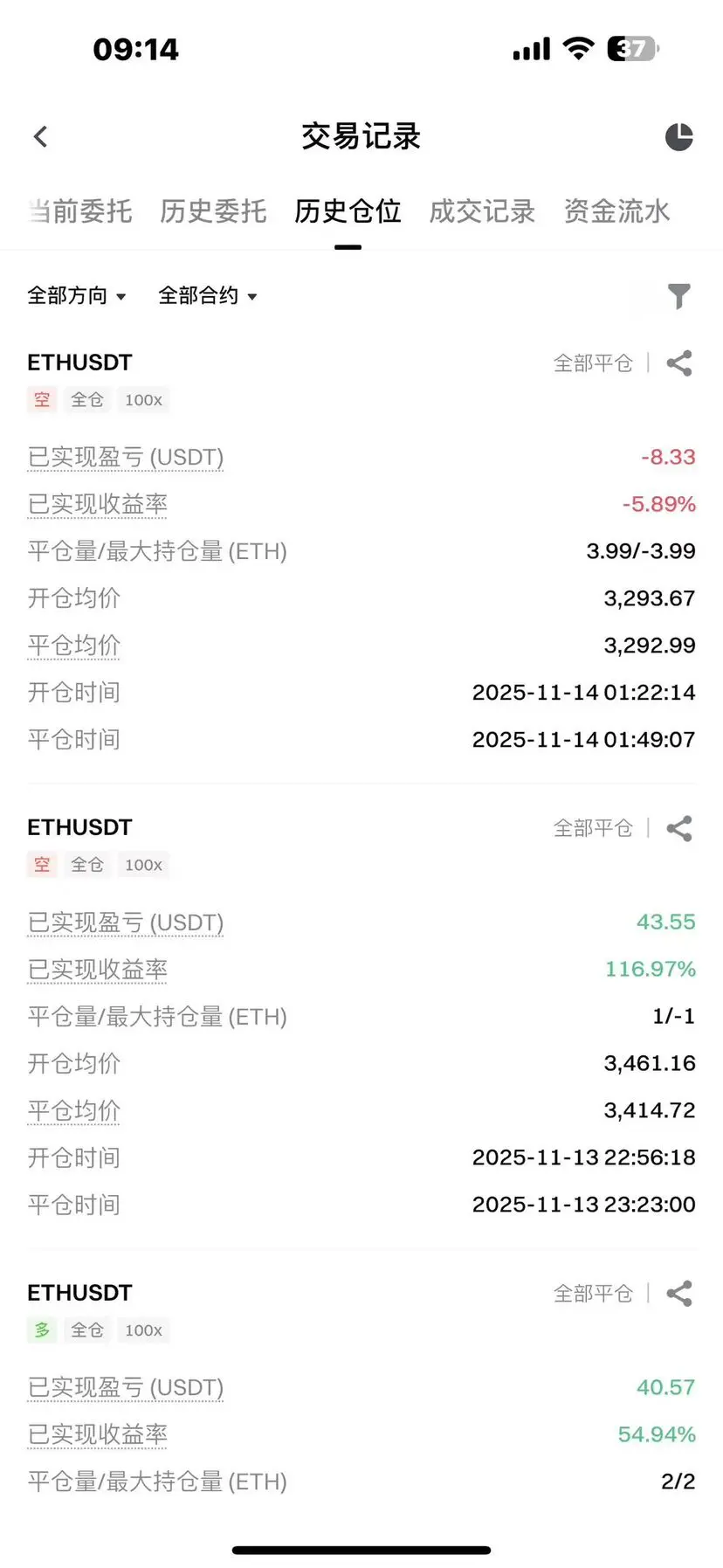The height and width of the screenshot is (1568, 723).
Task: Open the pie chart analysis icon
Action: coord(678,136)
